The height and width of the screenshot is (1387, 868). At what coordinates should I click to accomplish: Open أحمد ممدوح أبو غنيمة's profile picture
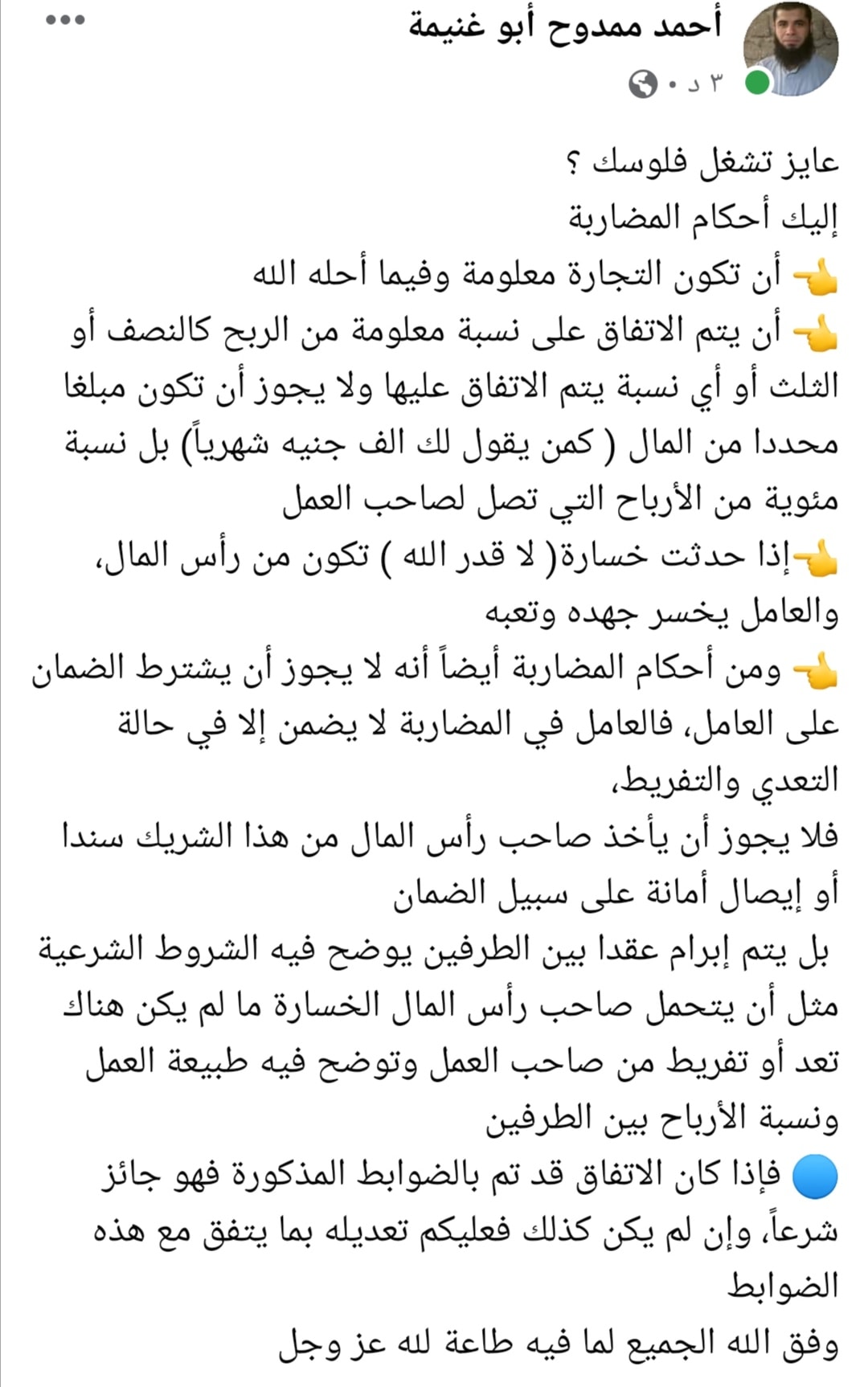tap(792, 49)
